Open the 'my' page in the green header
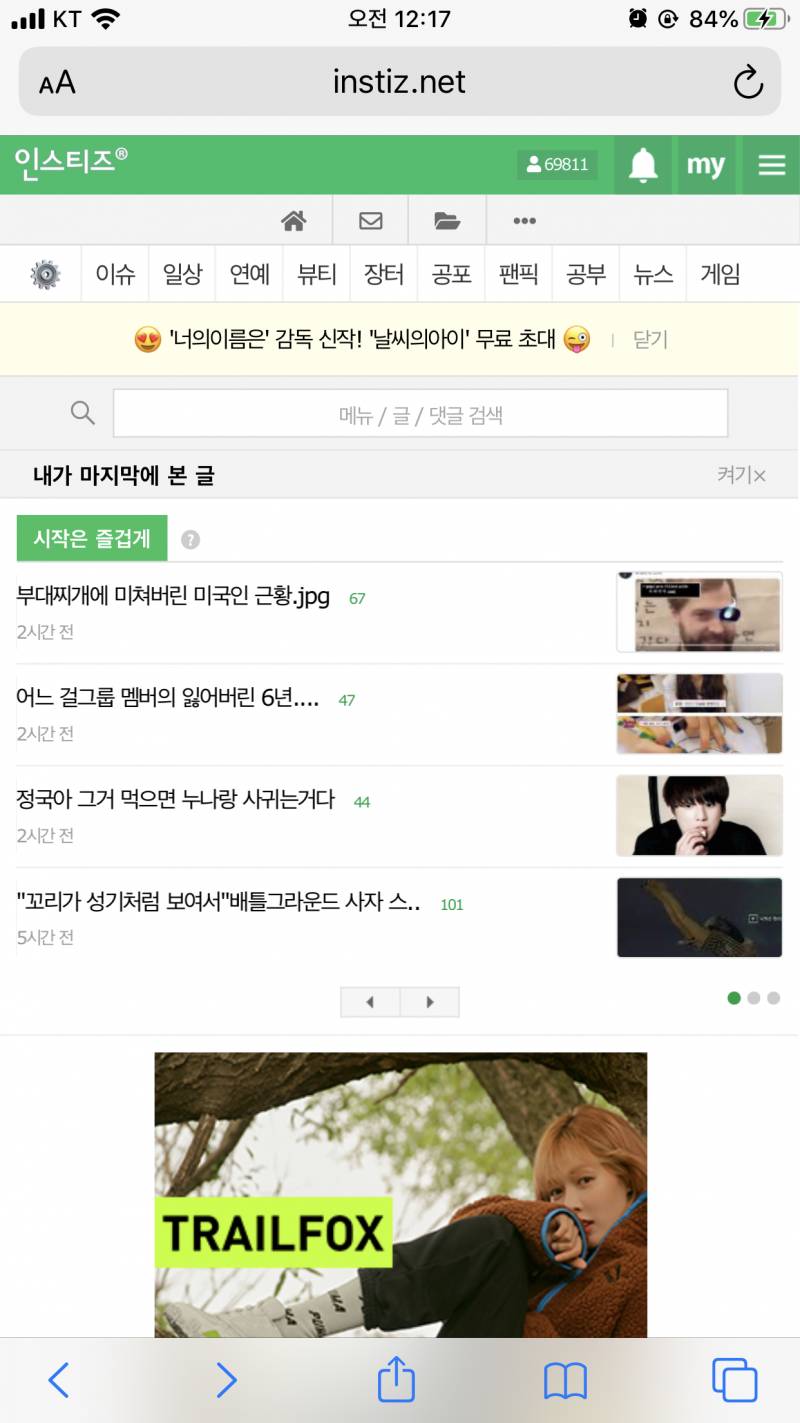800x1423 pixels. 706,165
